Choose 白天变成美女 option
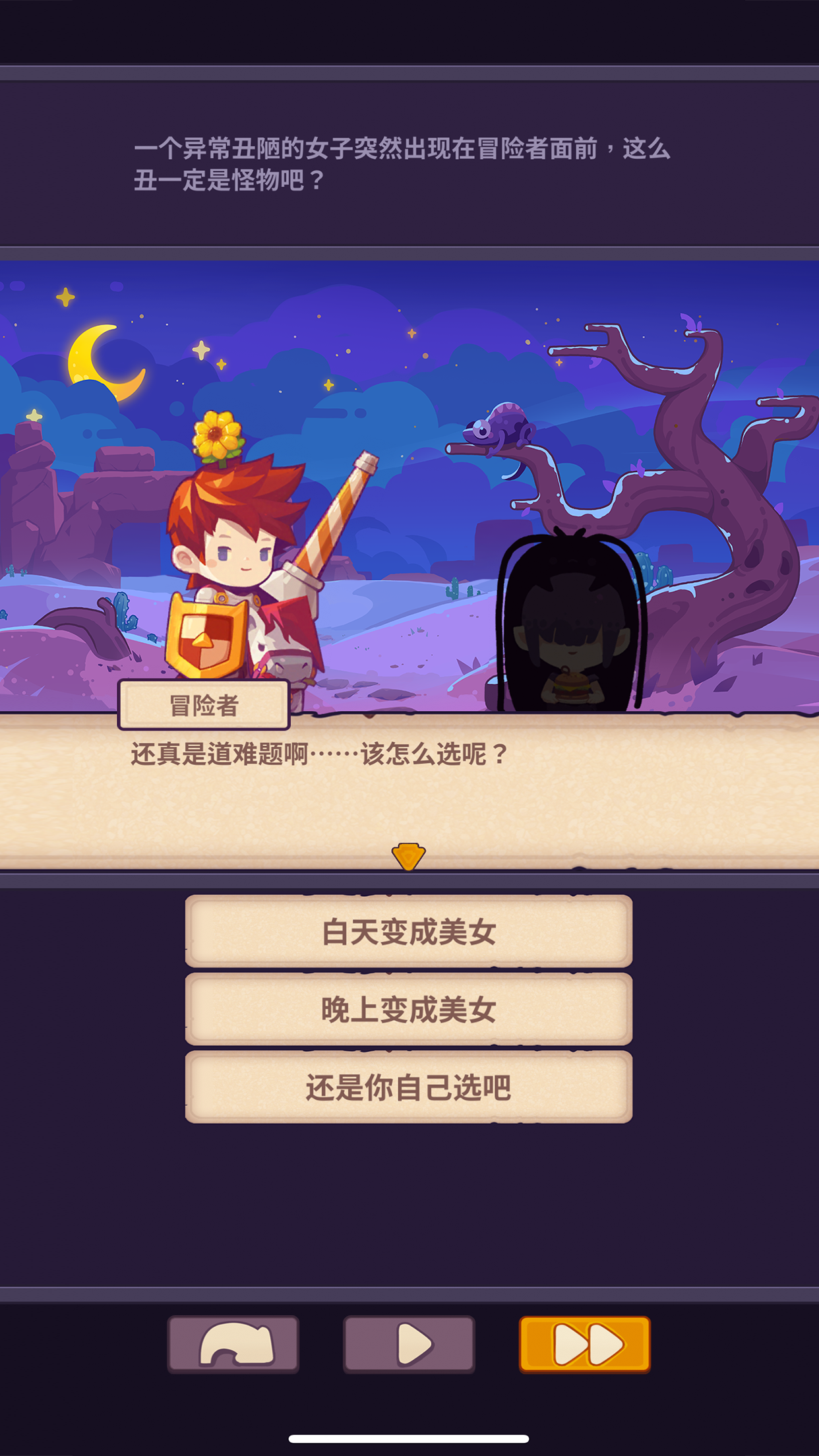This screenshot has width=819, height=1456. [x=408, y=931]
